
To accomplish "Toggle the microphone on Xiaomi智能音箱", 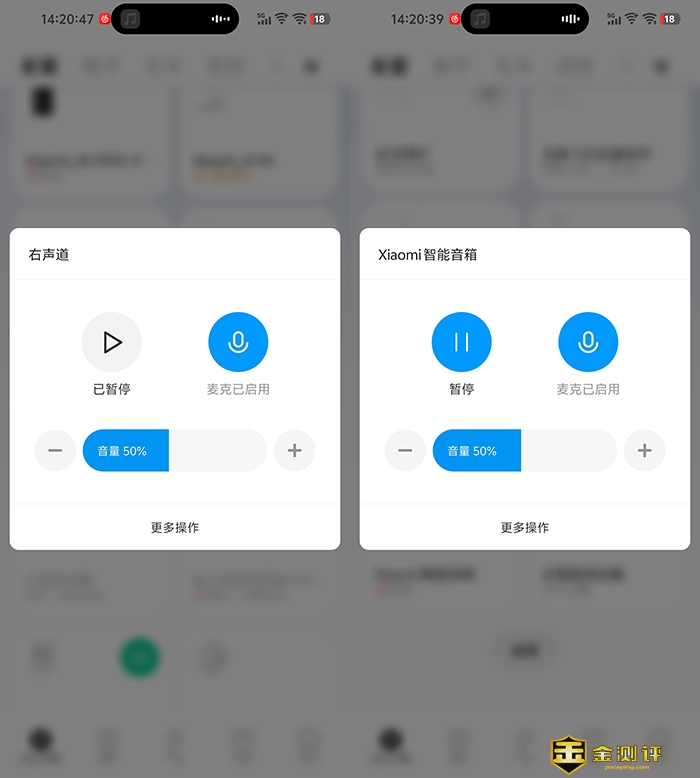I will pos(588,342).
